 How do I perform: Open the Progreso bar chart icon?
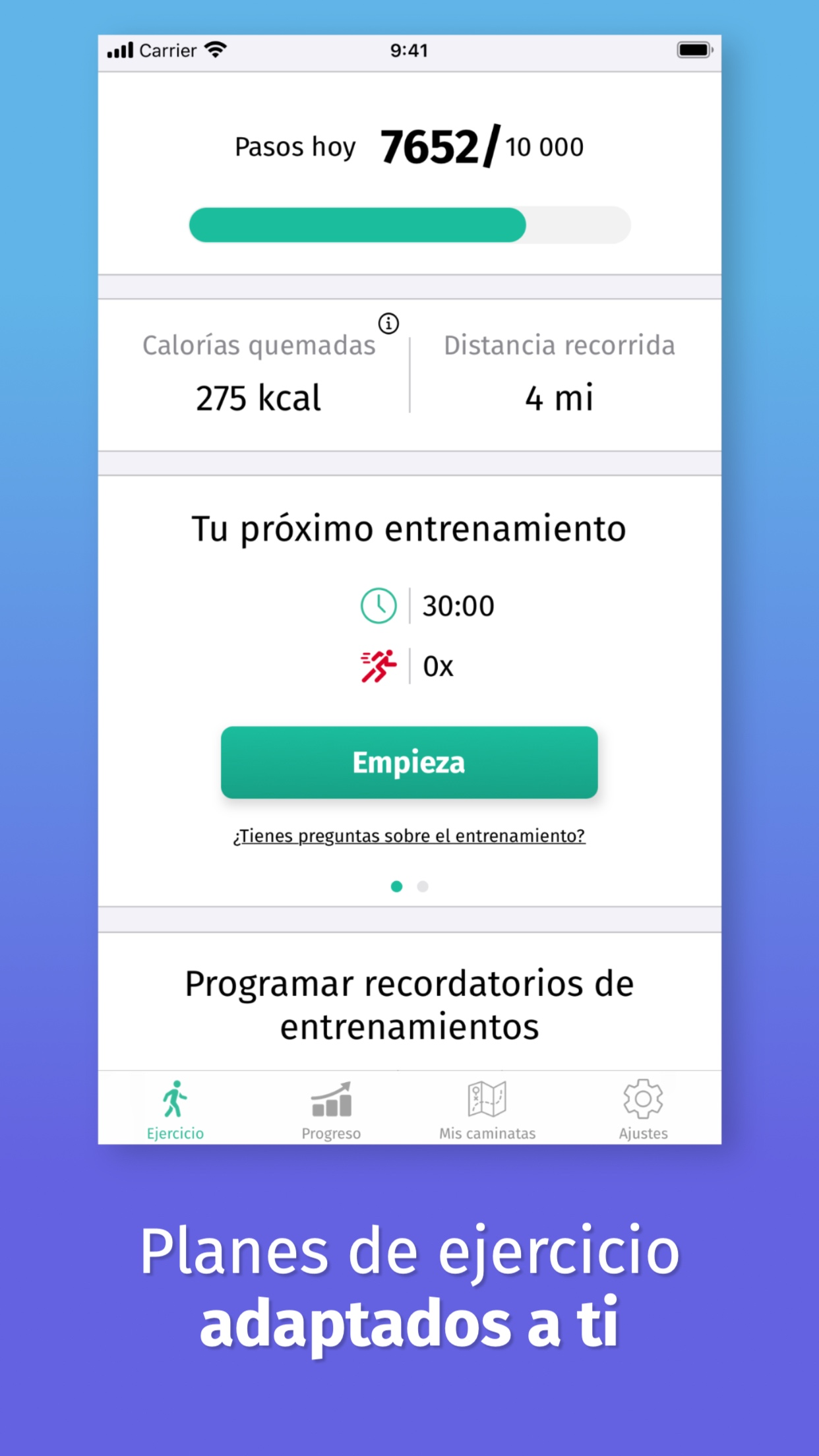pos(331,1100)
